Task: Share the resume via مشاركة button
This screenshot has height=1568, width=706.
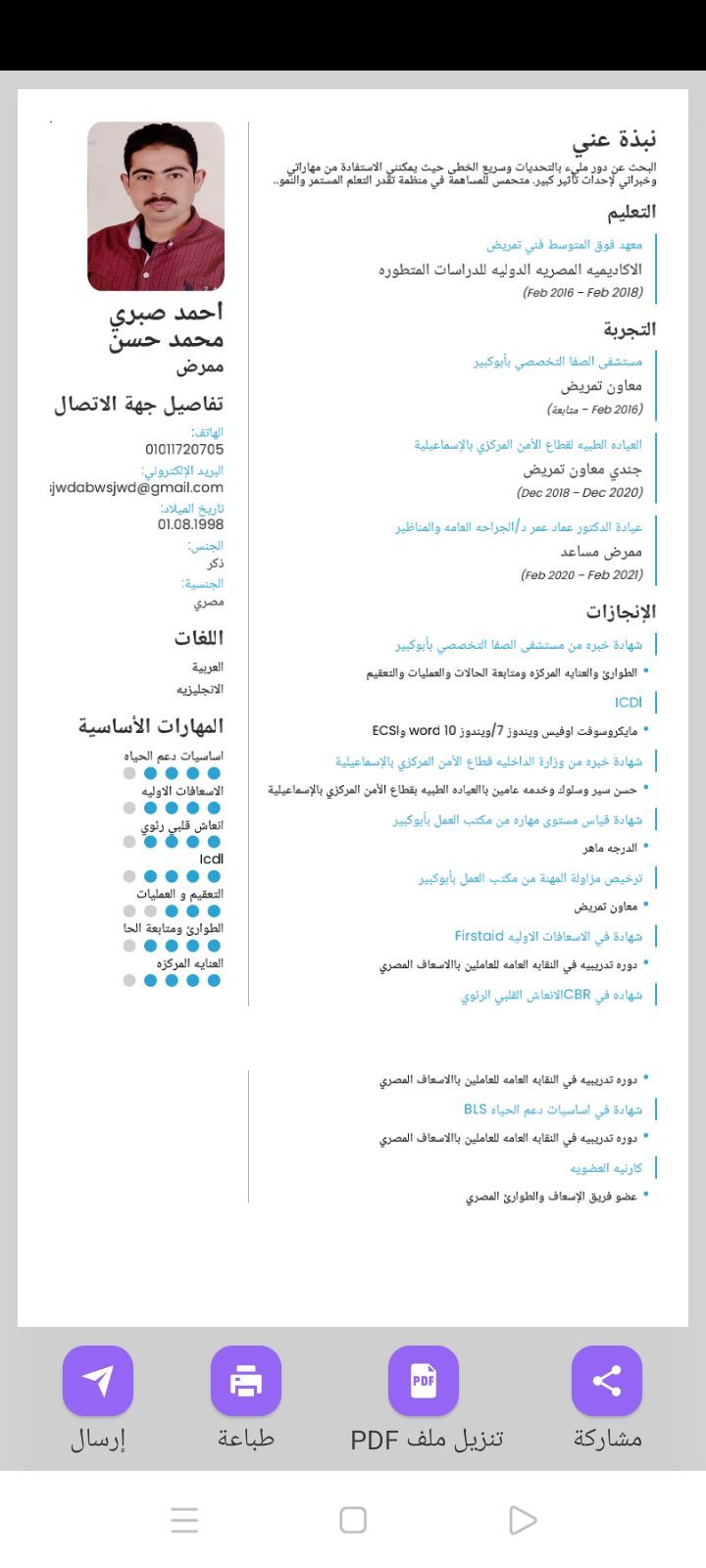Action: click(x=607, y=1381)
